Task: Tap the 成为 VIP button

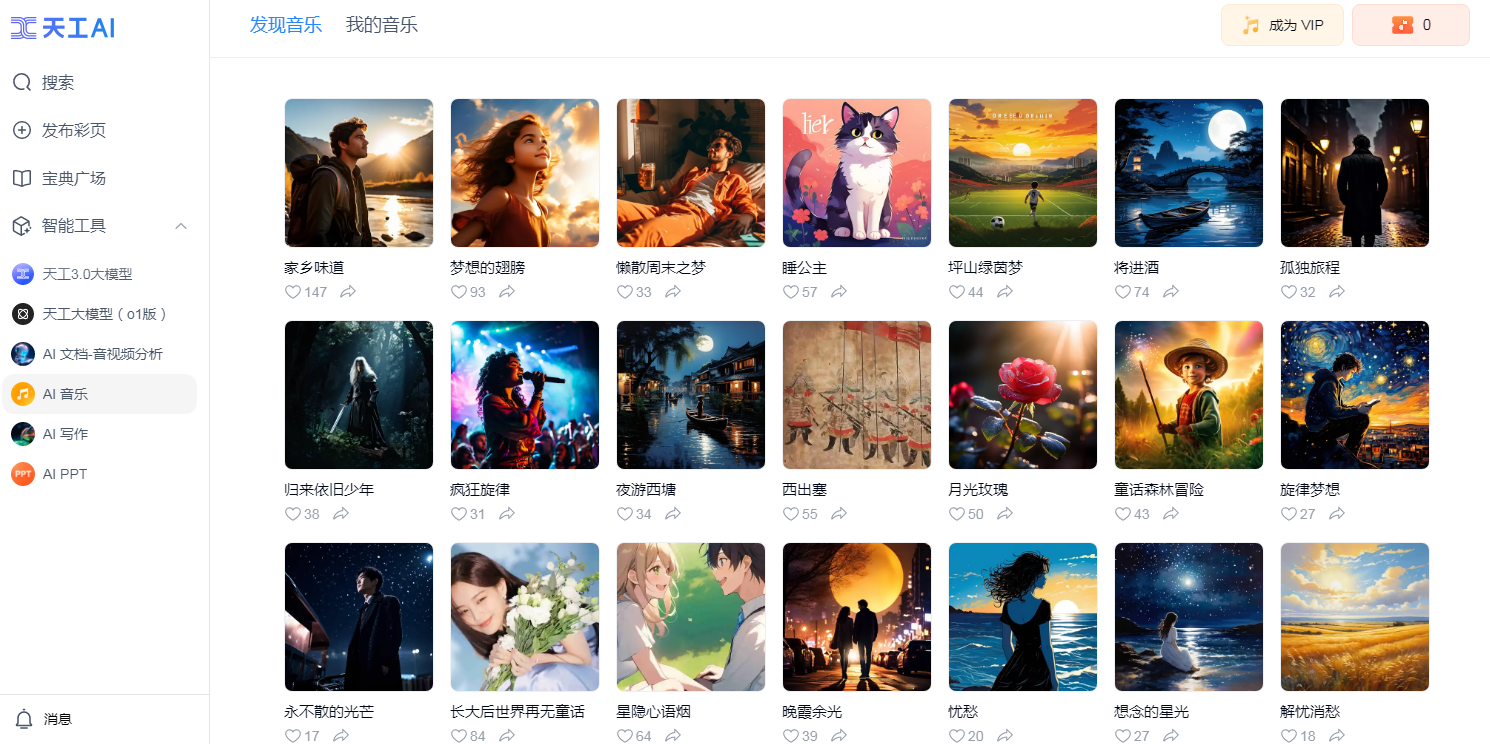Action: (1282, 25)
